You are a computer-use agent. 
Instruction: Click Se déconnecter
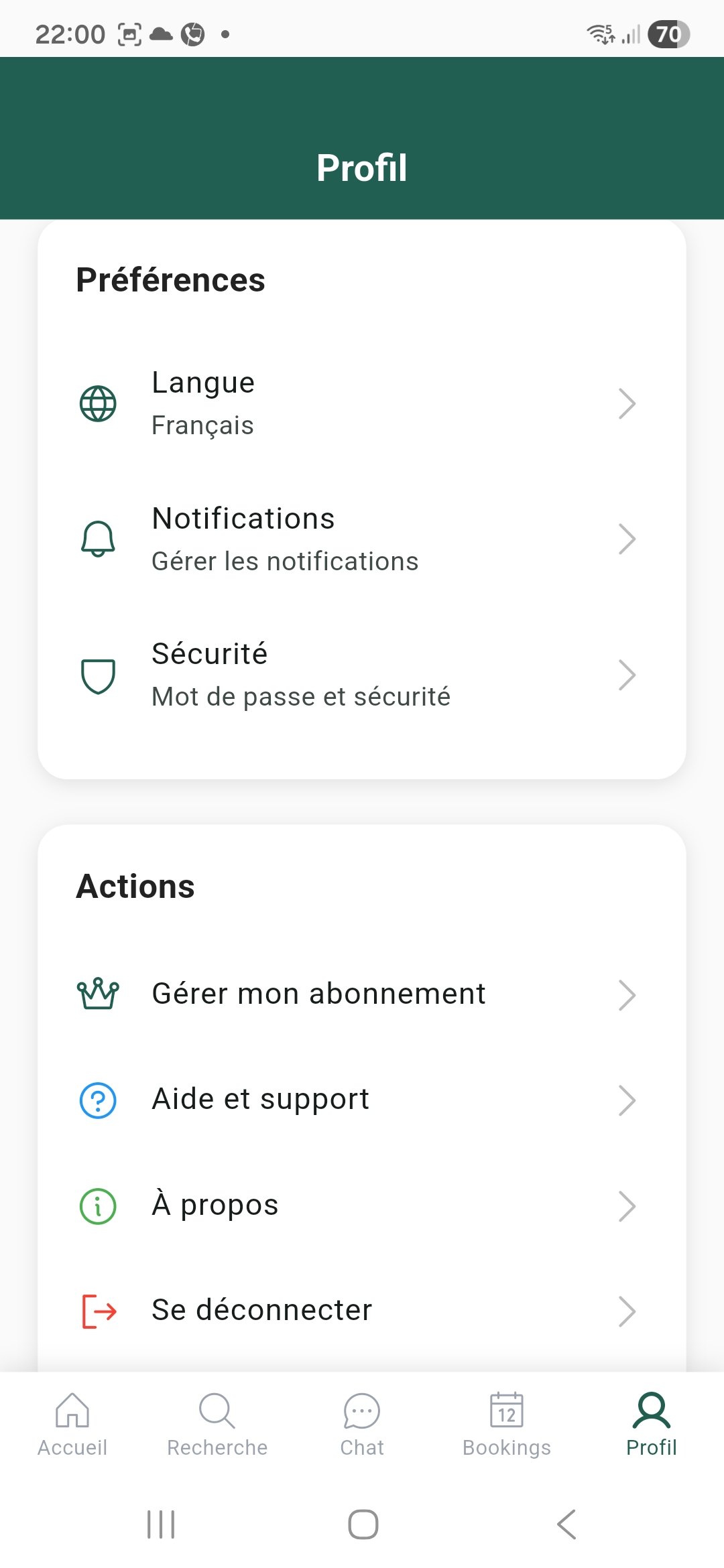coord(260,1310)
